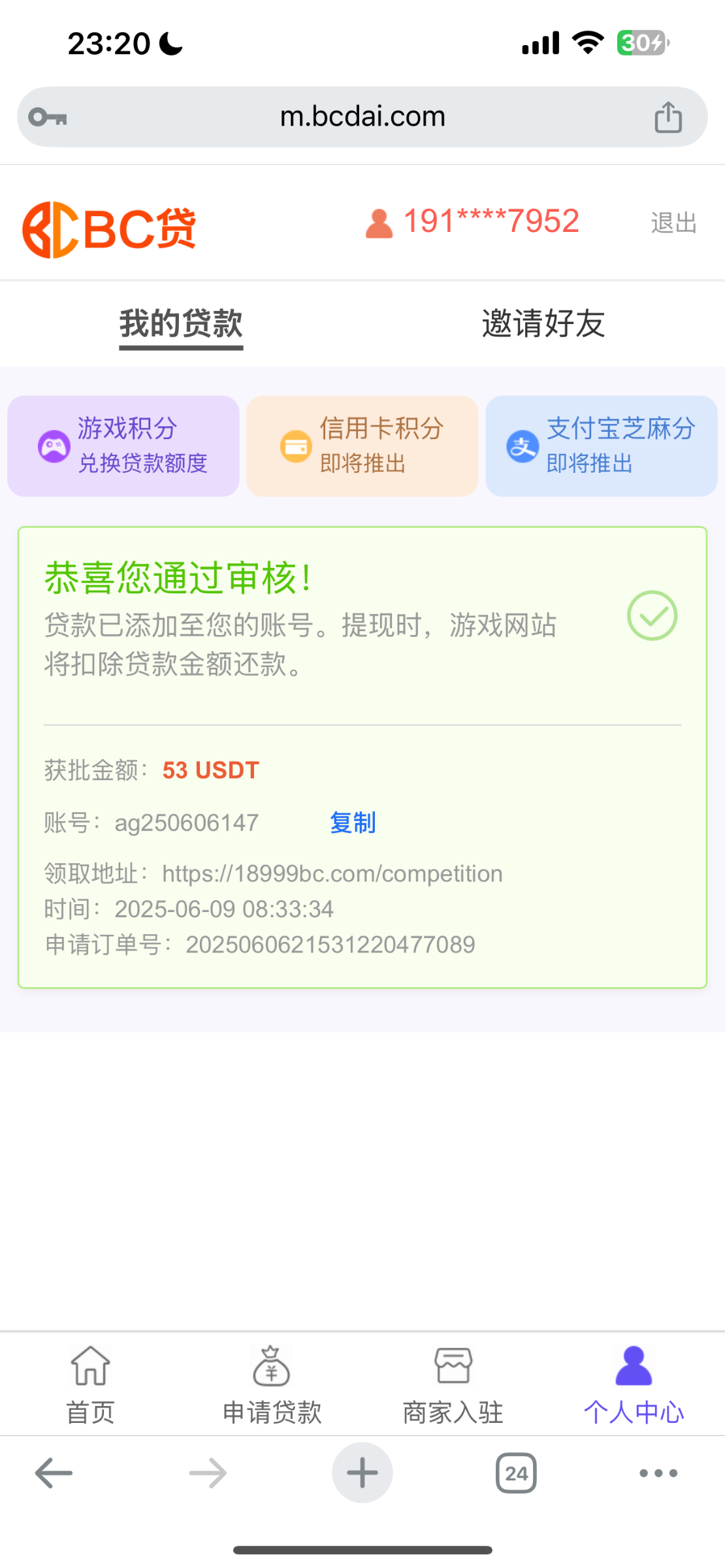
Task: Open 个人中心 in bottom navigation
Action: (x=634, y=1384)
